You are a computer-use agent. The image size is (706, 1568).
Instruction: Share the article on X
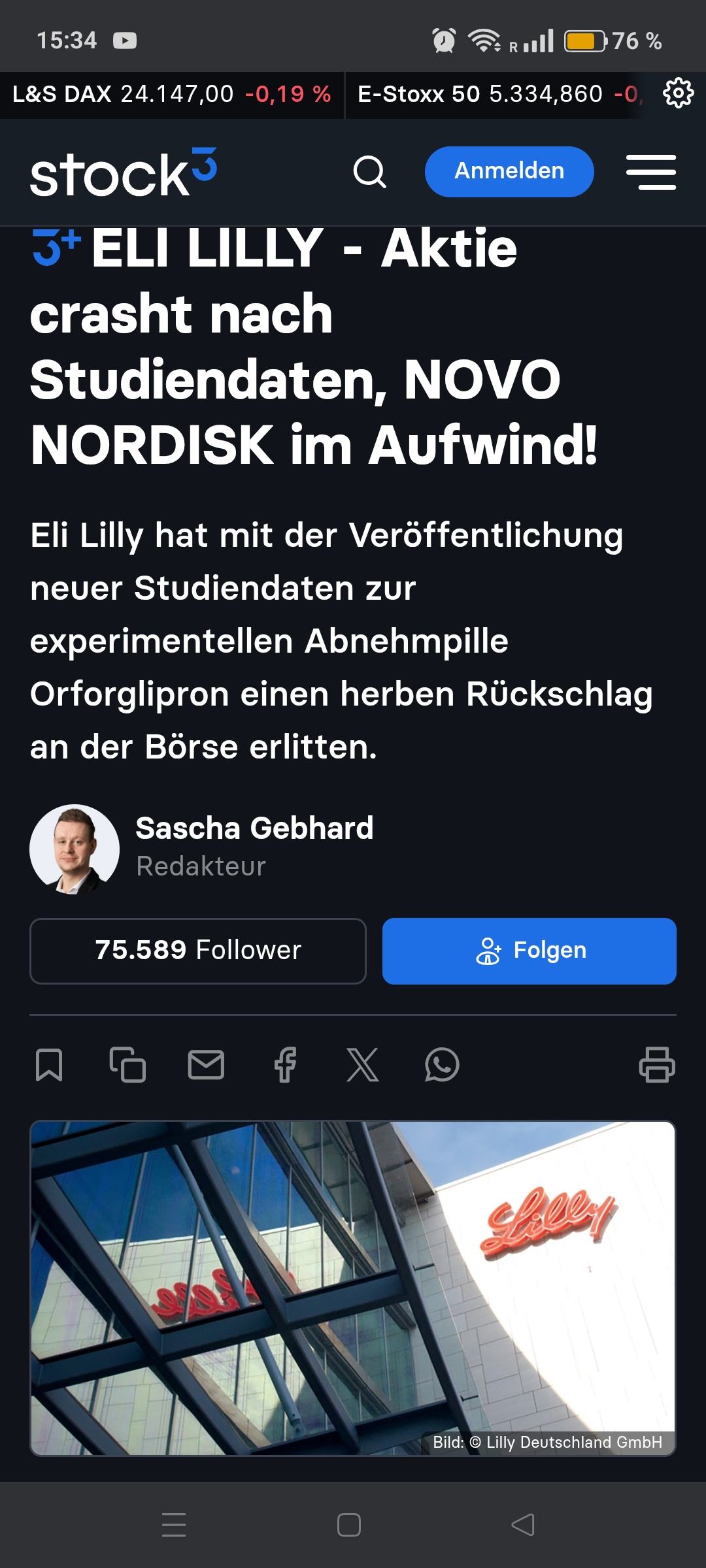(363, 1065)
